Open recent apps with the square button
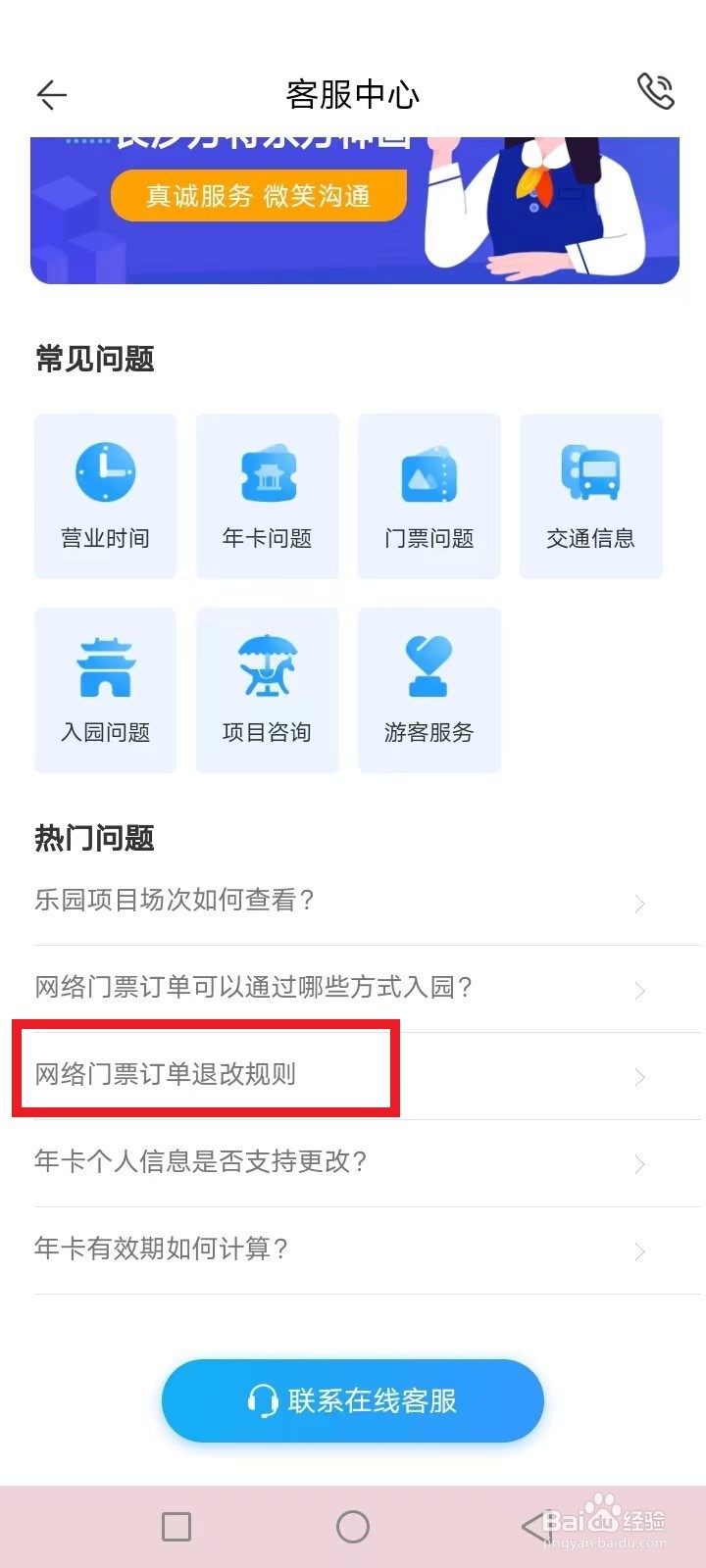This screenshot has height=1568, width=706. [176, 1526]
